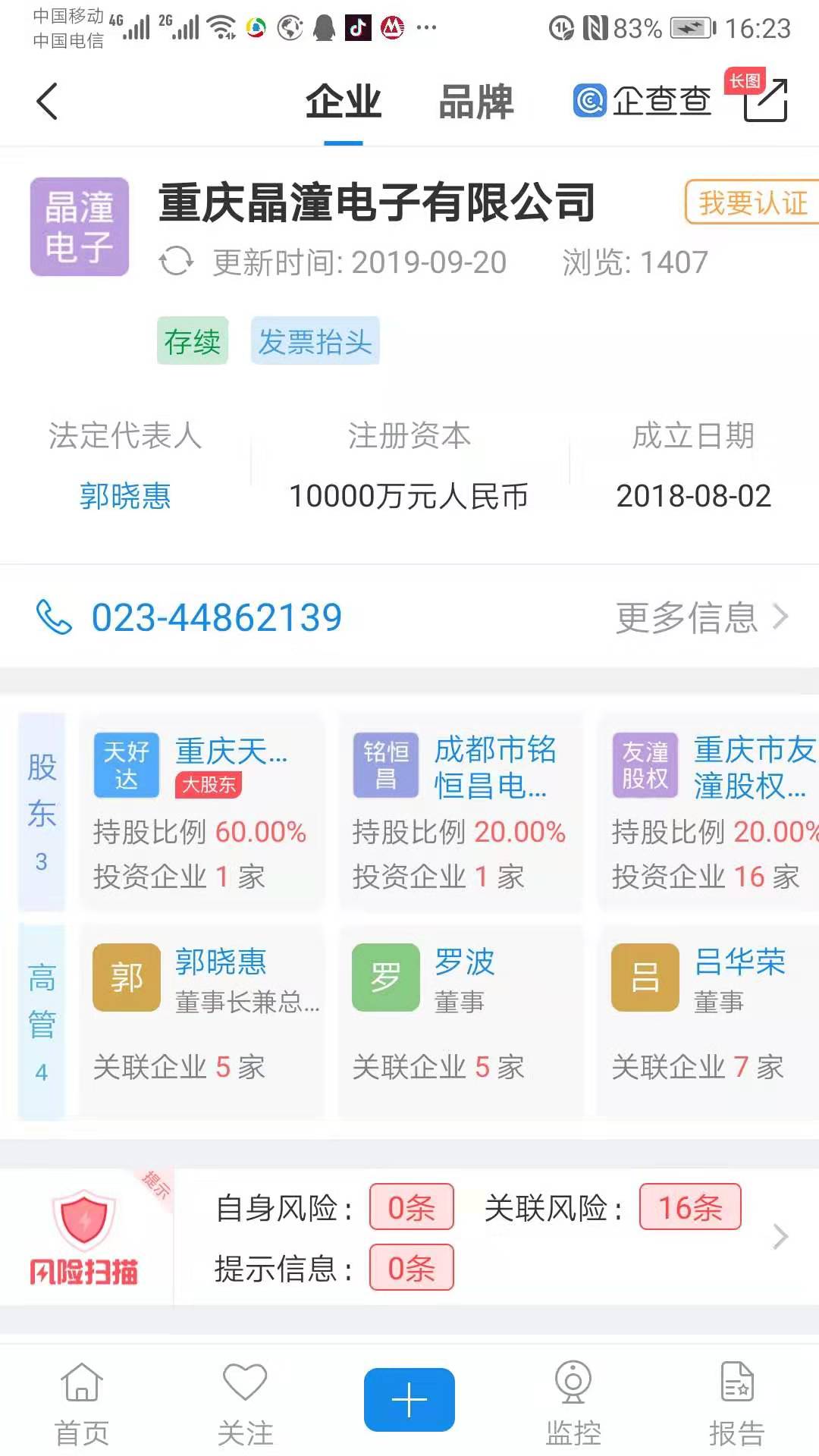
Task: Switch to the 品牌 tab
Action: pos(475,102)
